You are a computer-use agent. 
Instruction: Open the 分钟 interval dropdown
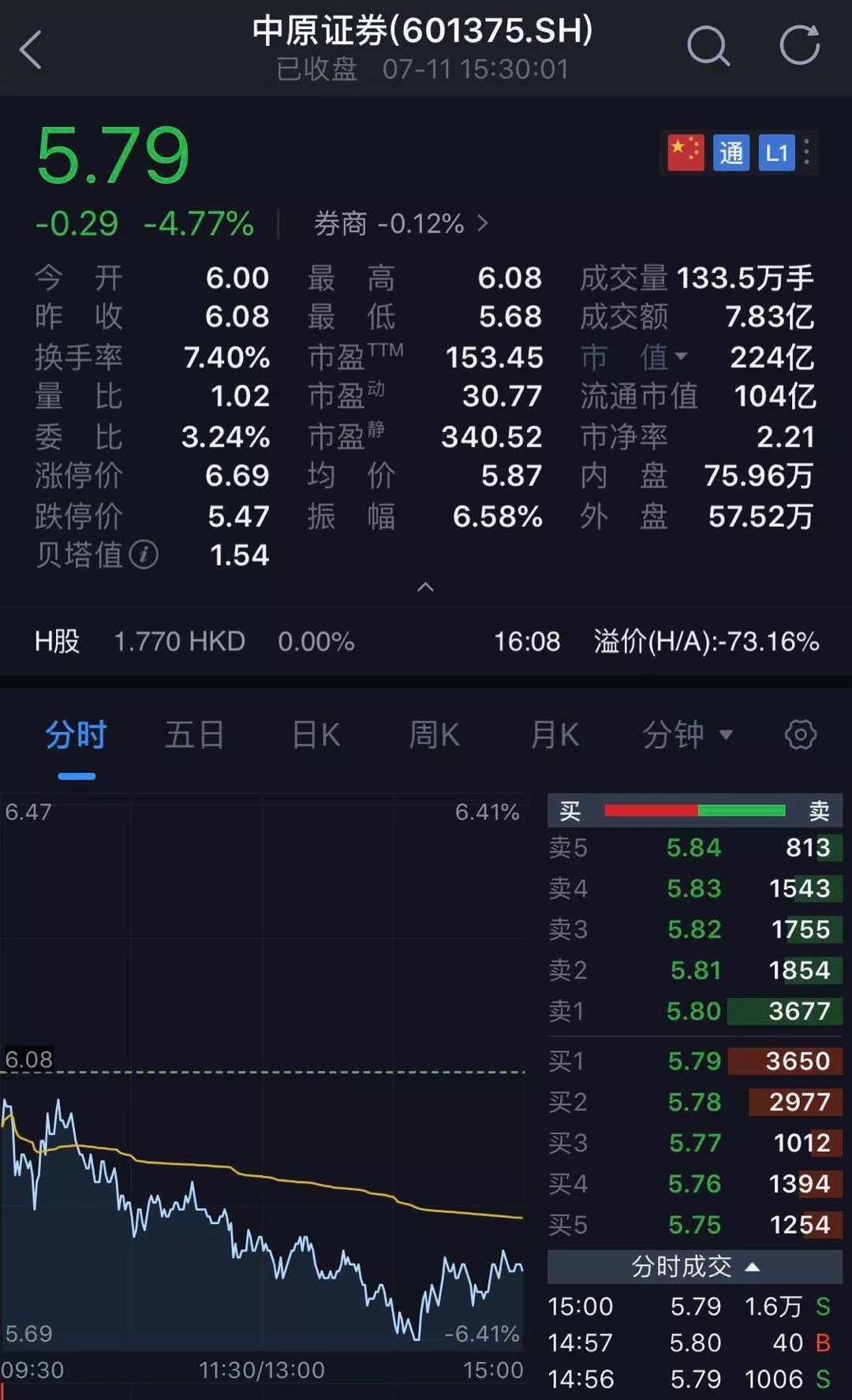pyautogui.click(x=687, y=735)
